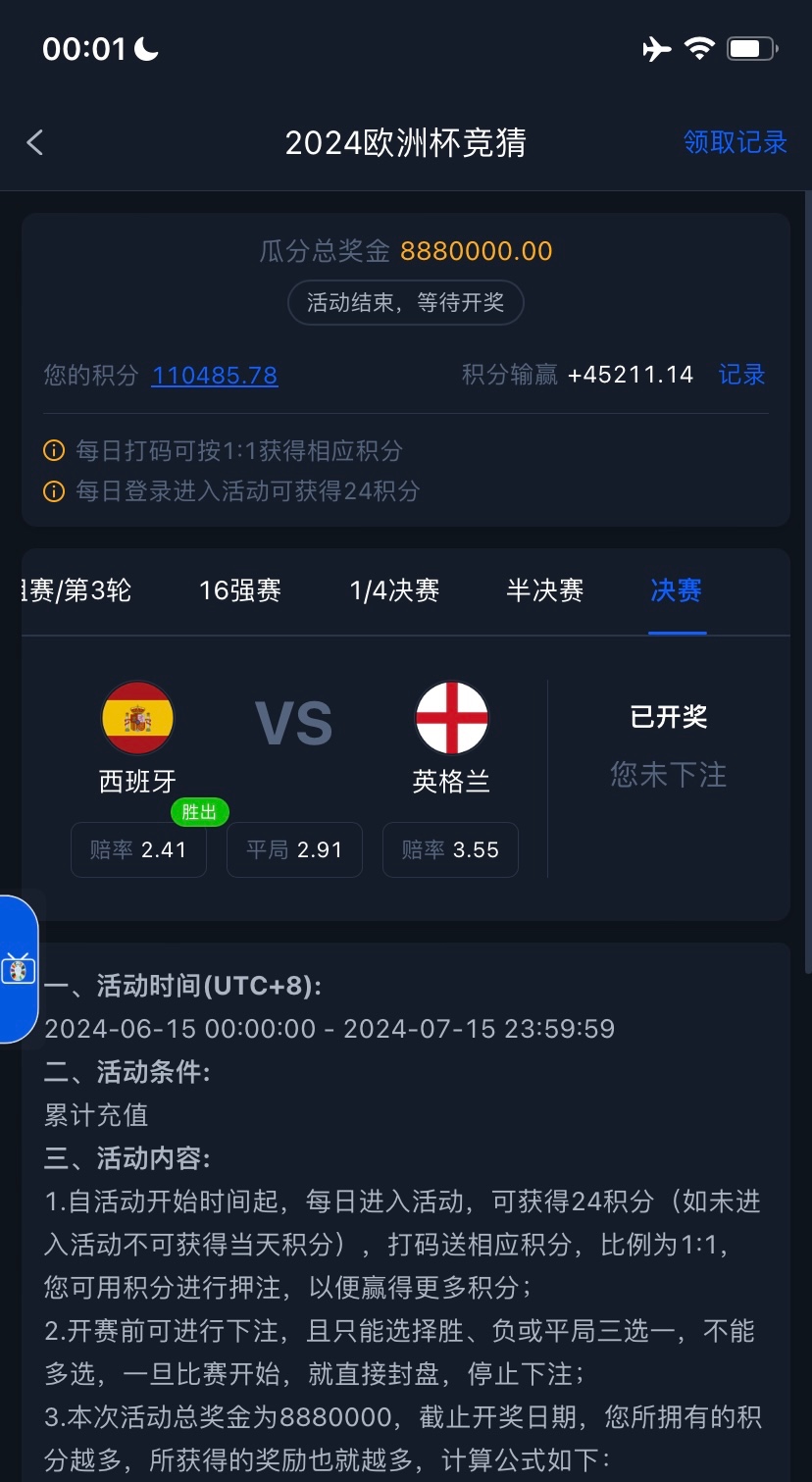
Task: Select England odds 赔率 3.55
Action: [450, 849]
